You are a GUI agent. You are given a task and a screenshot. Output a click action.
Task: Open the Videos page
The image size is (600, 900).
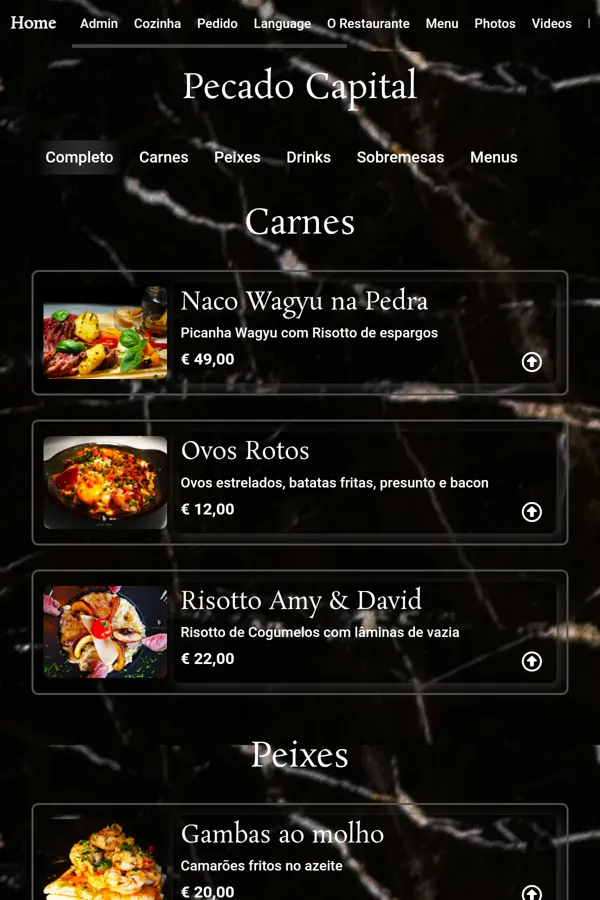552,24
